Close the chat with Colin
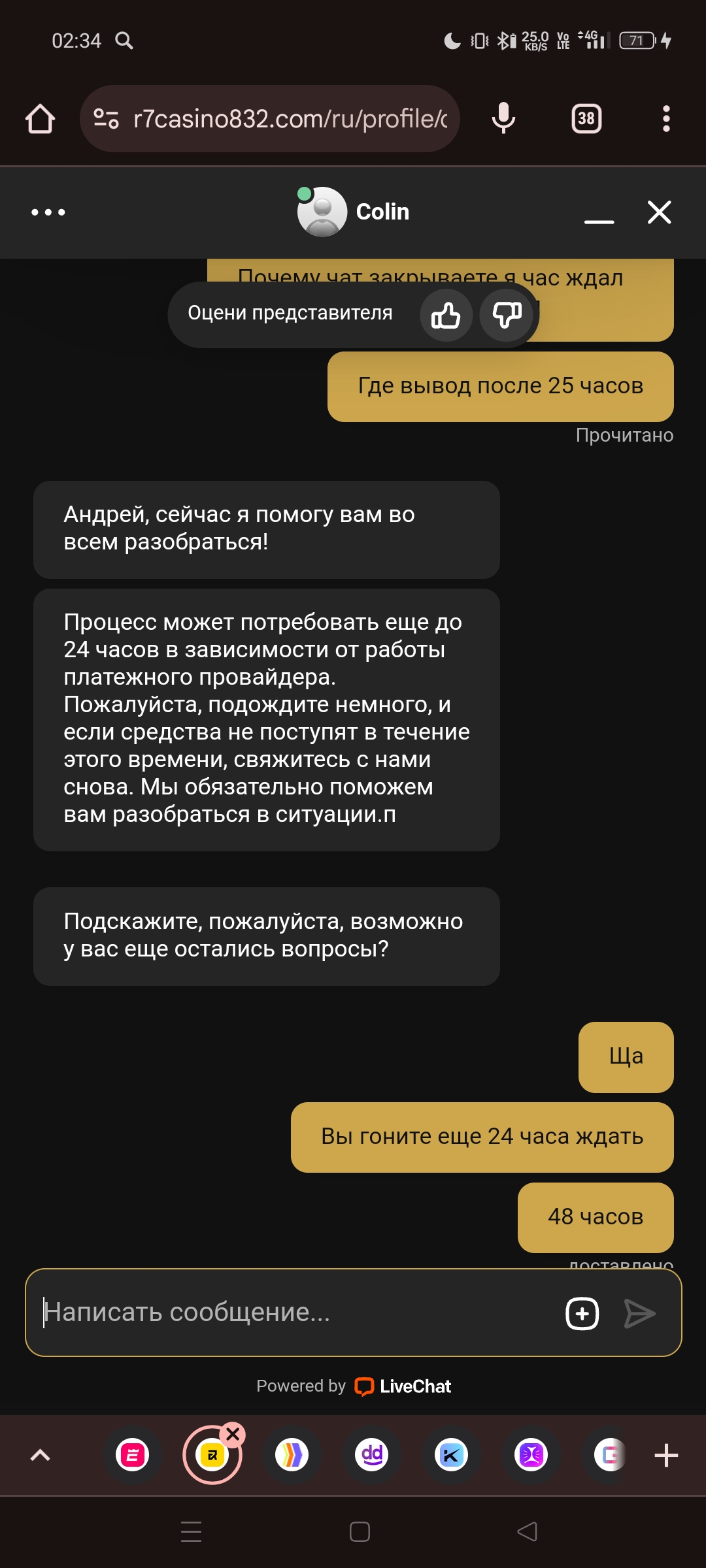The height and width of the screenshot is (1568, 706). [659, 212]
